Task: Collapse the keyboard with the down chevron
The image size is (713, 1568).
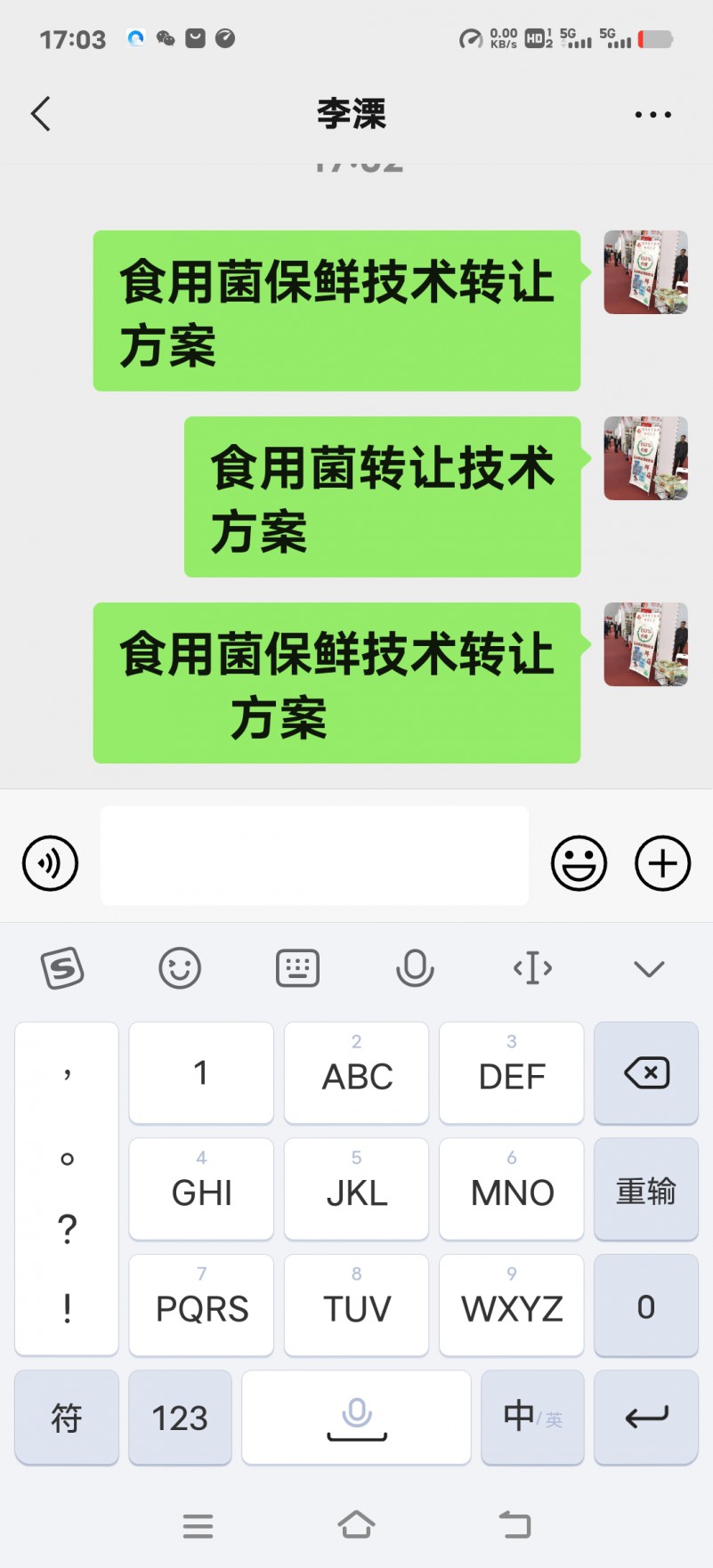Action: (x=649, y=967)
